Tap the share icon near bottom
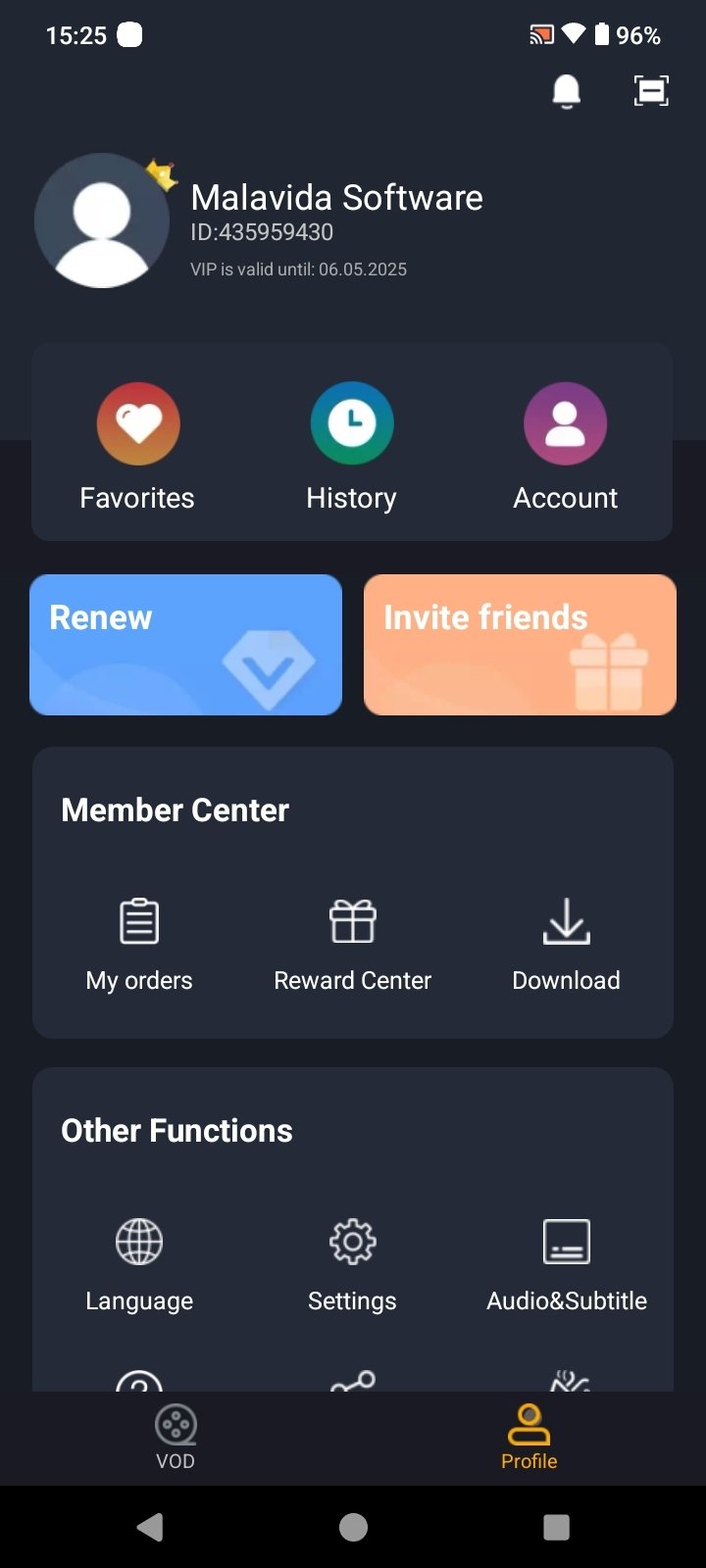 pyautogui.click(x=352, y=1380)
